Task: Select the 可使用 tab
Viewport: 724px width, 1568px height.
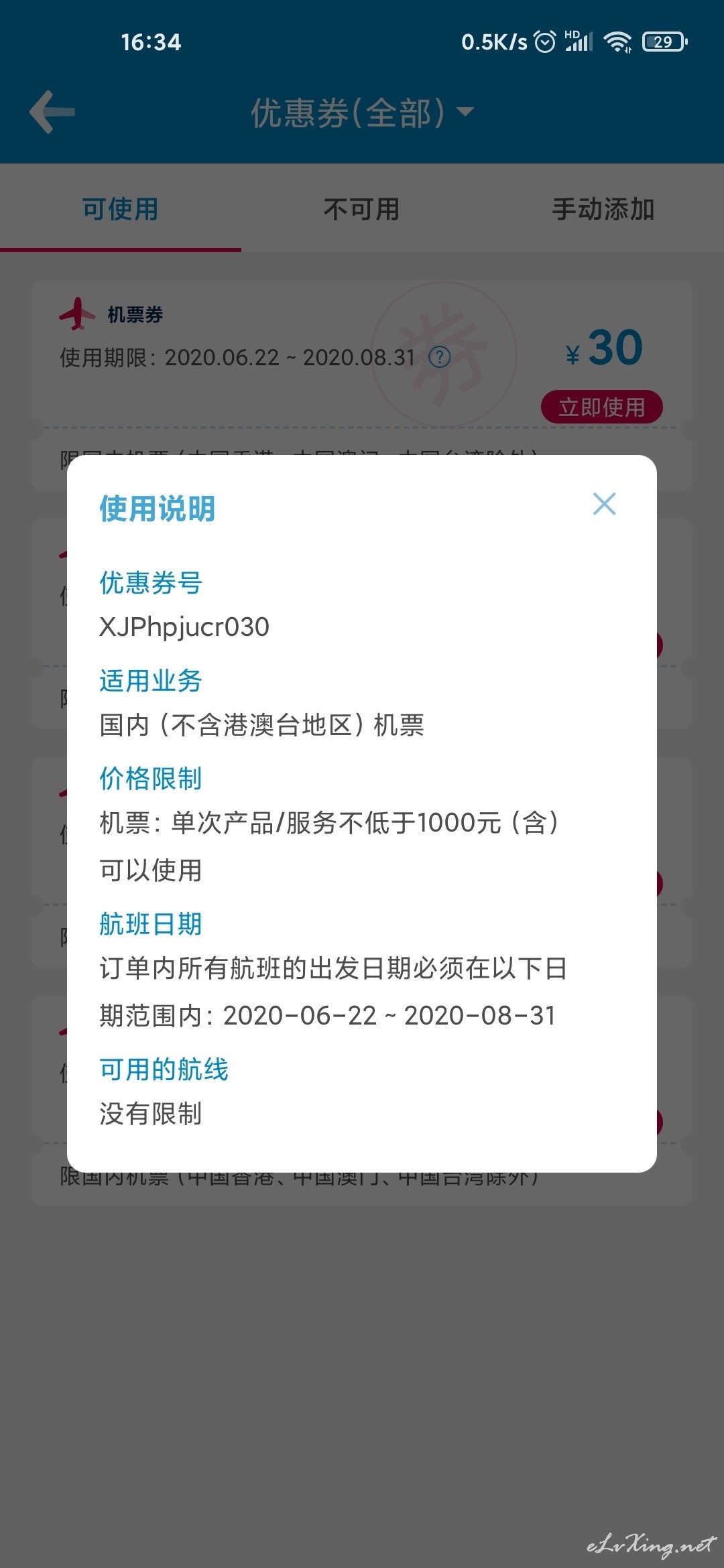Action: click(x=121, y=209)
